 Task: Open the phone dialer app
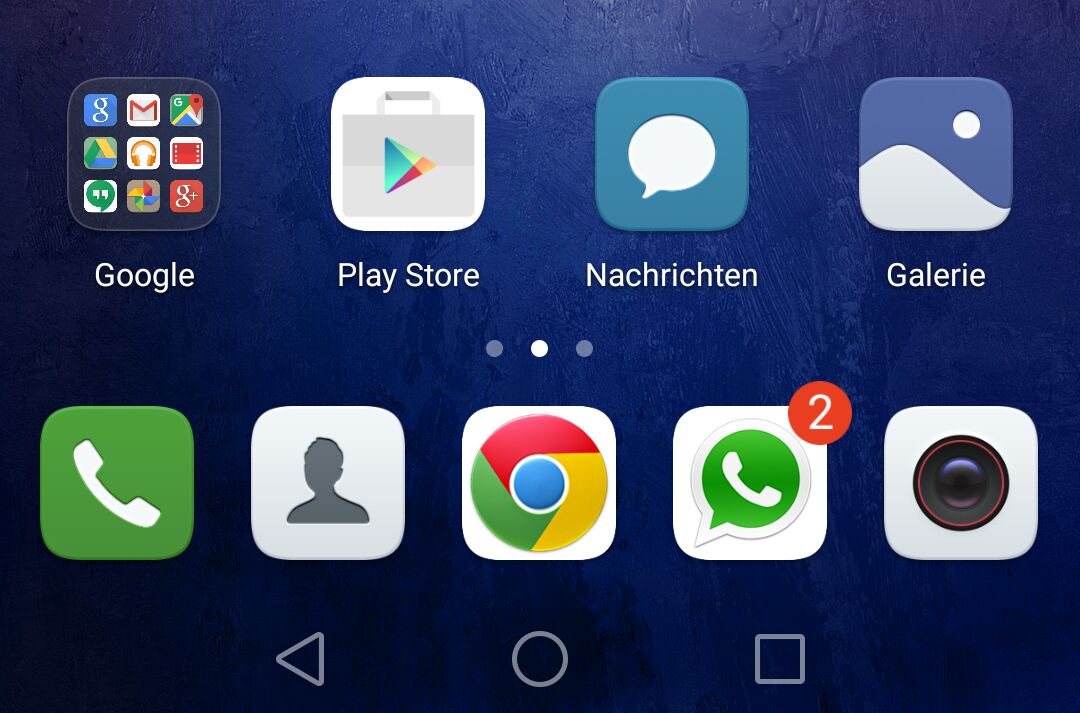pos(116,482)
